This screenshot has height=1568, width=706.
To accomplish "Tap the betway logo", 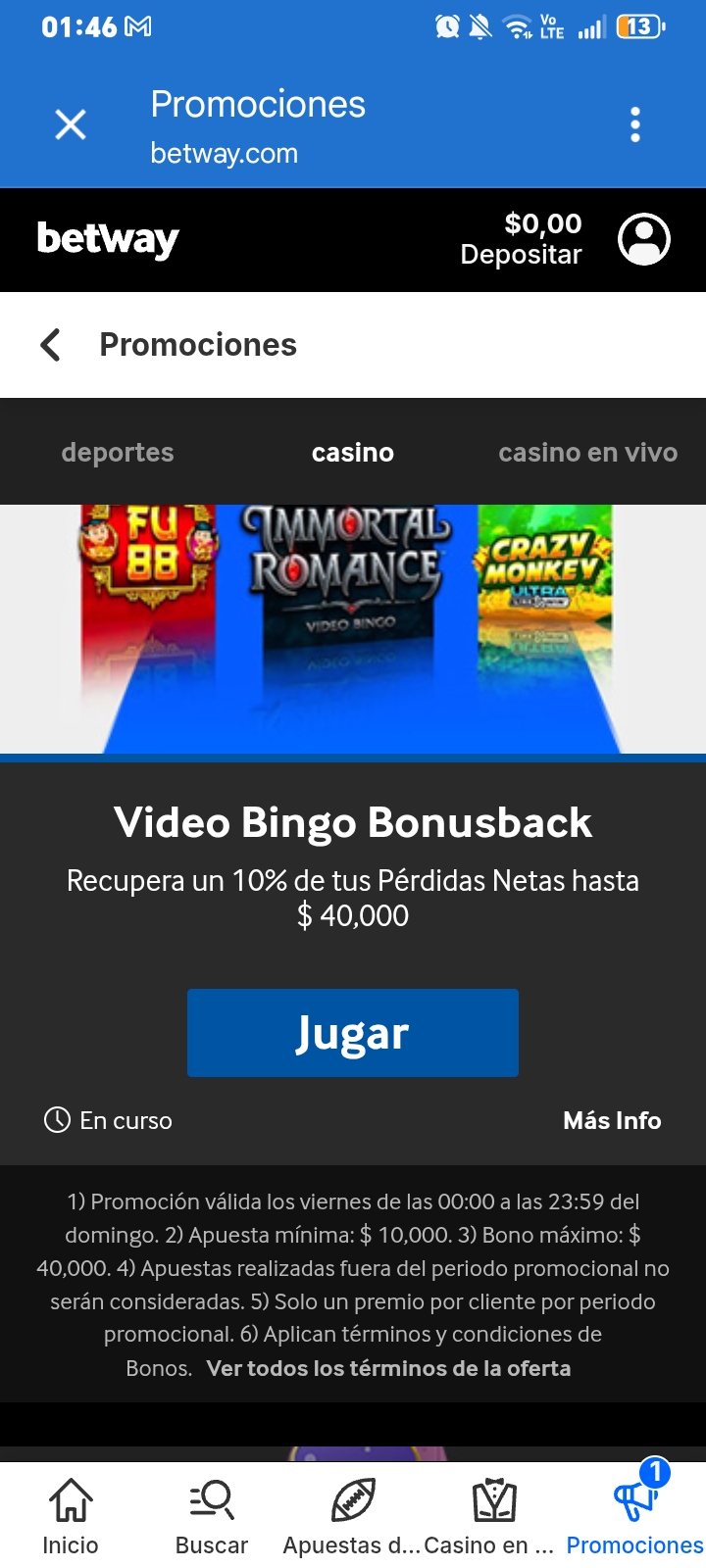I will click(x=108, y=240).
